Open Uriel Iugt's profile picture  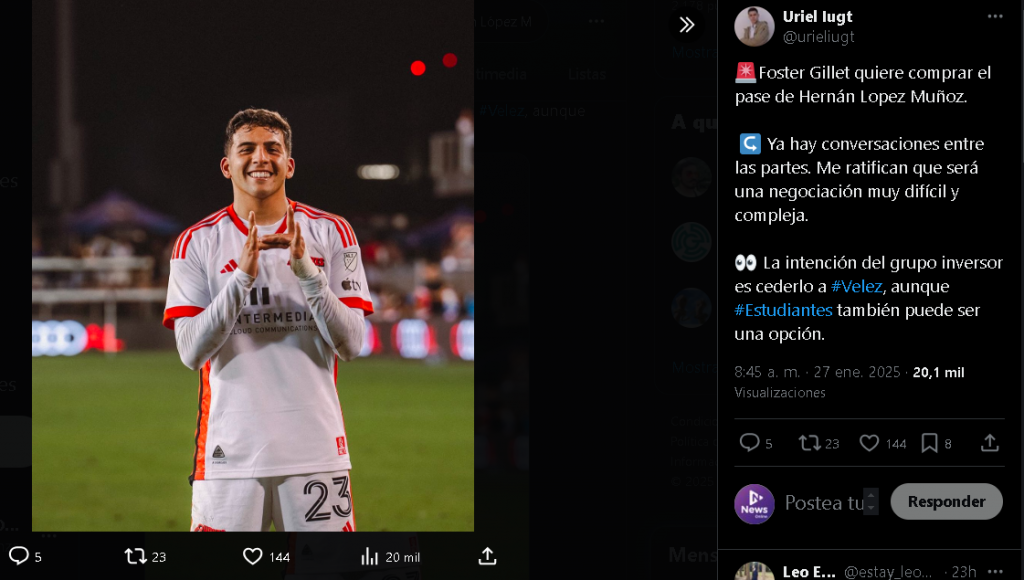click(x=754, y=26)
